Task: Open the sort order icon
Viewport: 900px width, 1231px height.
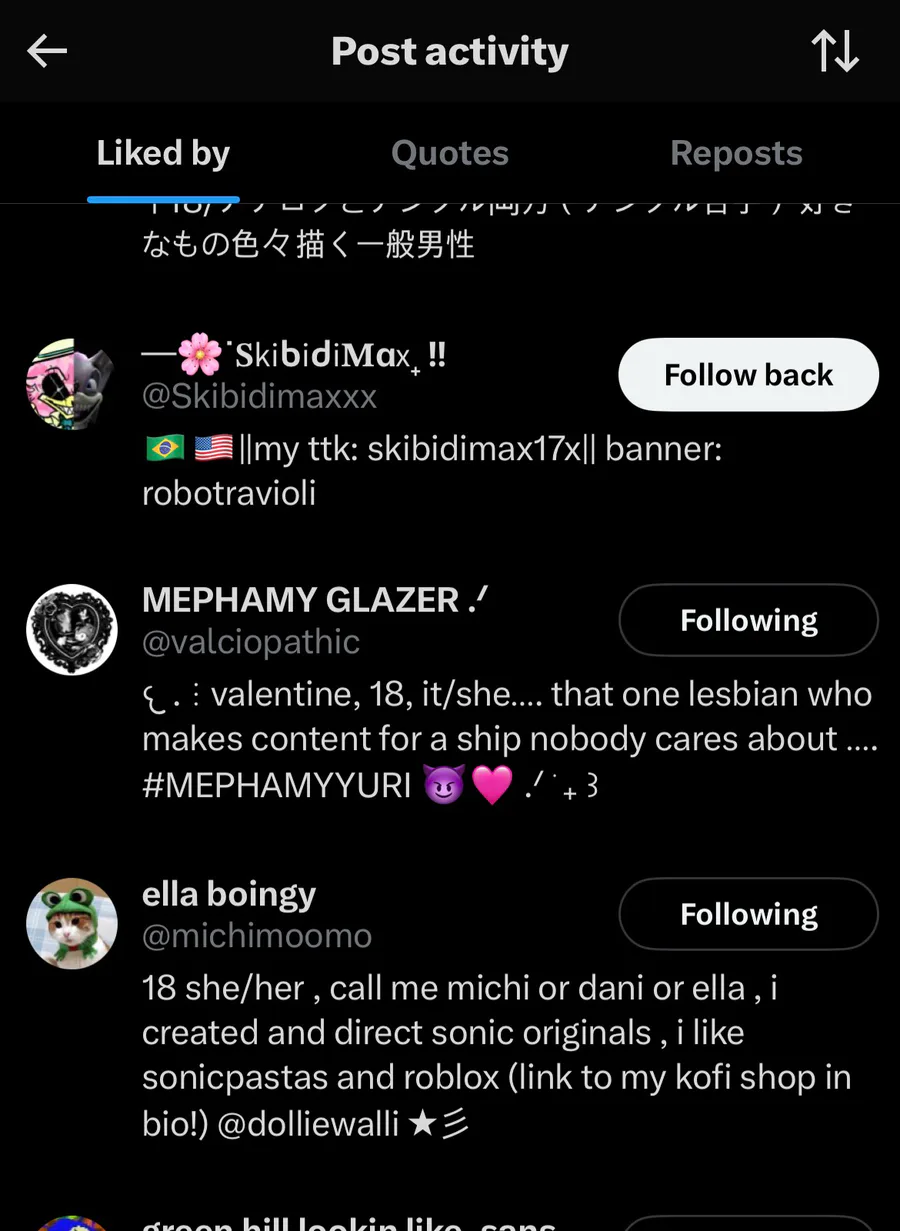Action: pyautogui.click(x=835, y=52)
